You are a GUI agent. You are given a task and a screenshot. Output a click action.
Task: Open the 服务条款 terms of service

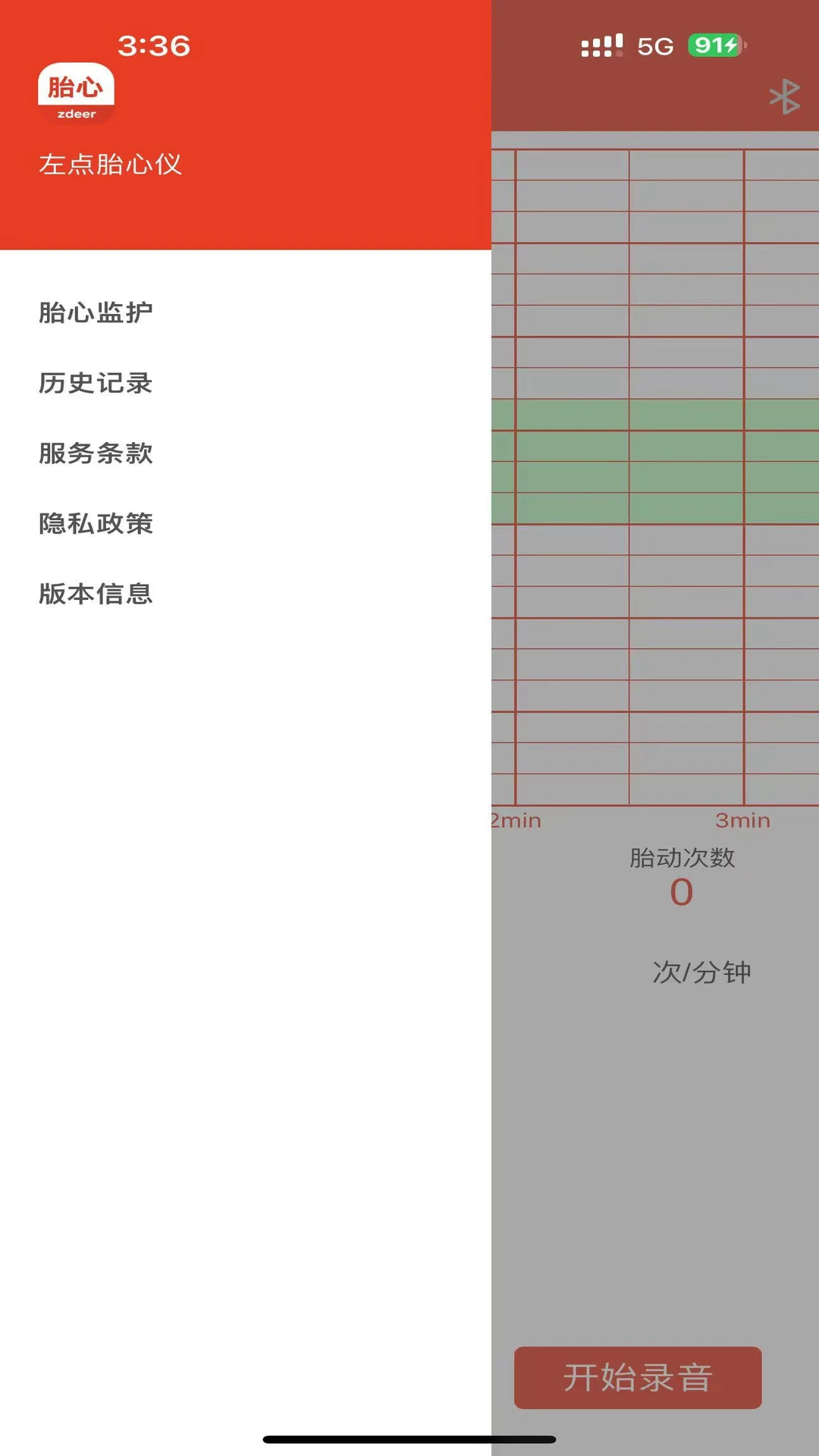[x=96, y=454]
